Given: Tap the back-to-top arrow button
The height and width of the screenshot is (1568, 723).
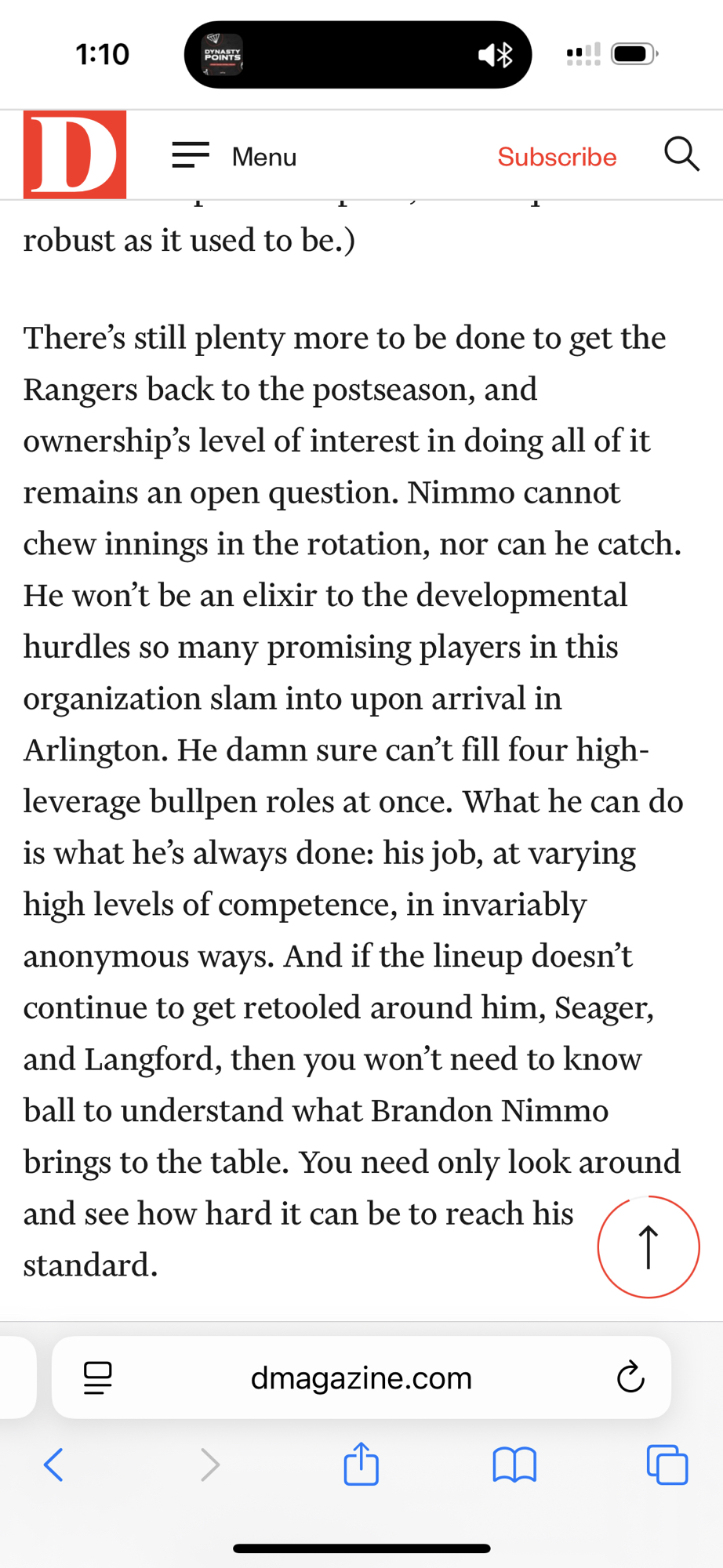Looking at the screenshot, I should [x=648, y=1247].
